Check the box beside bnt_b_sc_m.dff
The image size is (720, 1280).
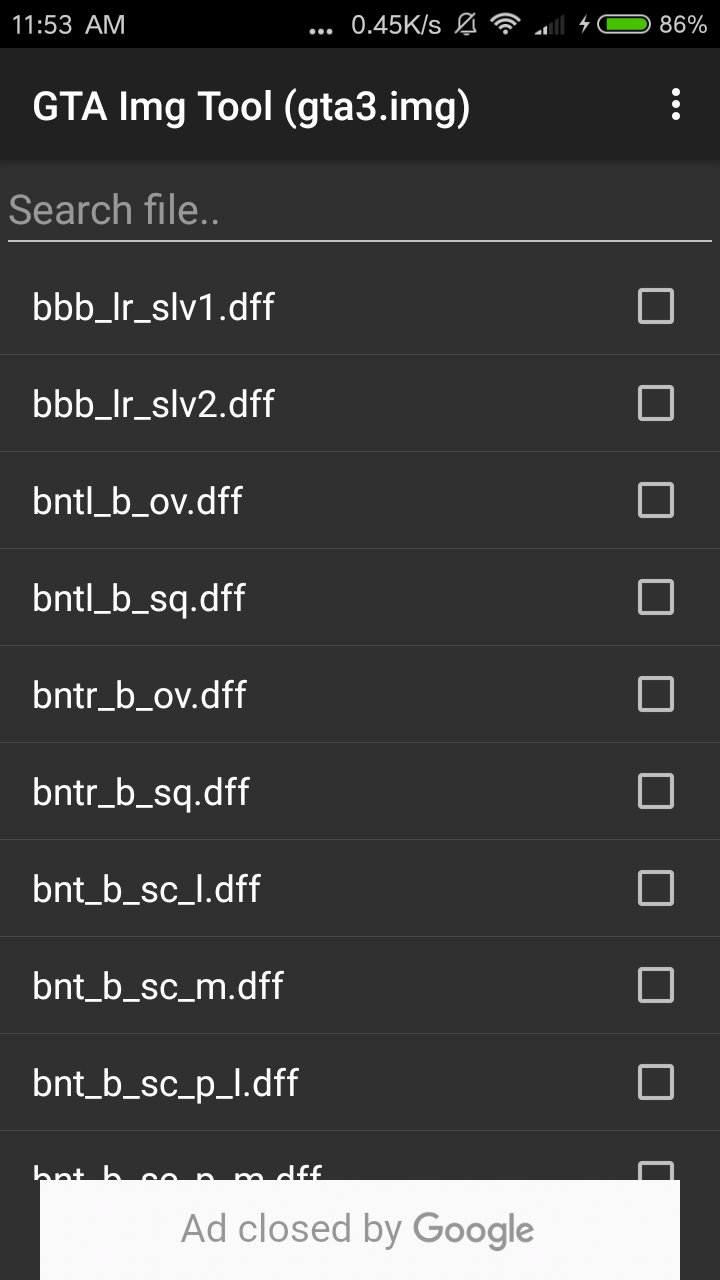tap(656, 985)
